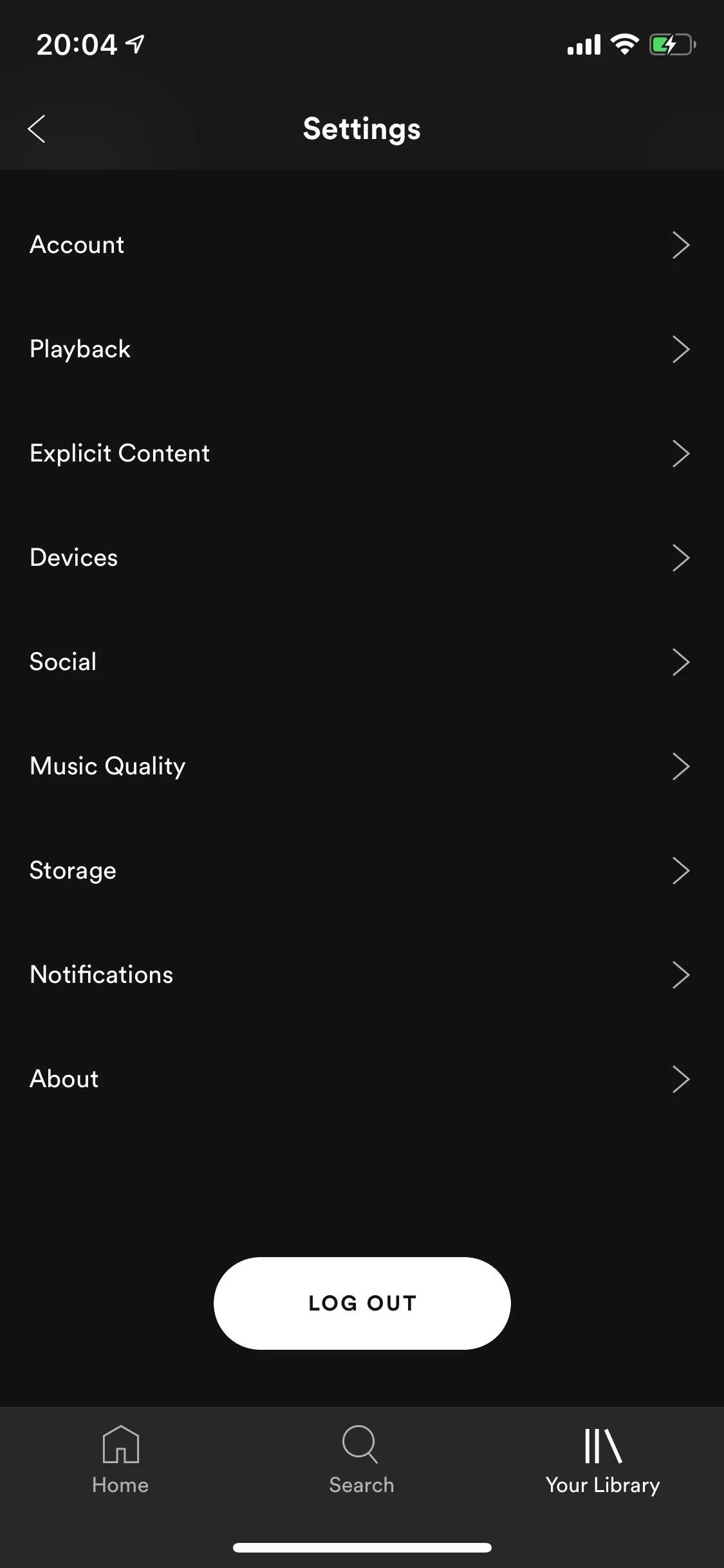Open the Devices settings row
This screenshot has width=724, height=1568.
(x=362, y=557)
